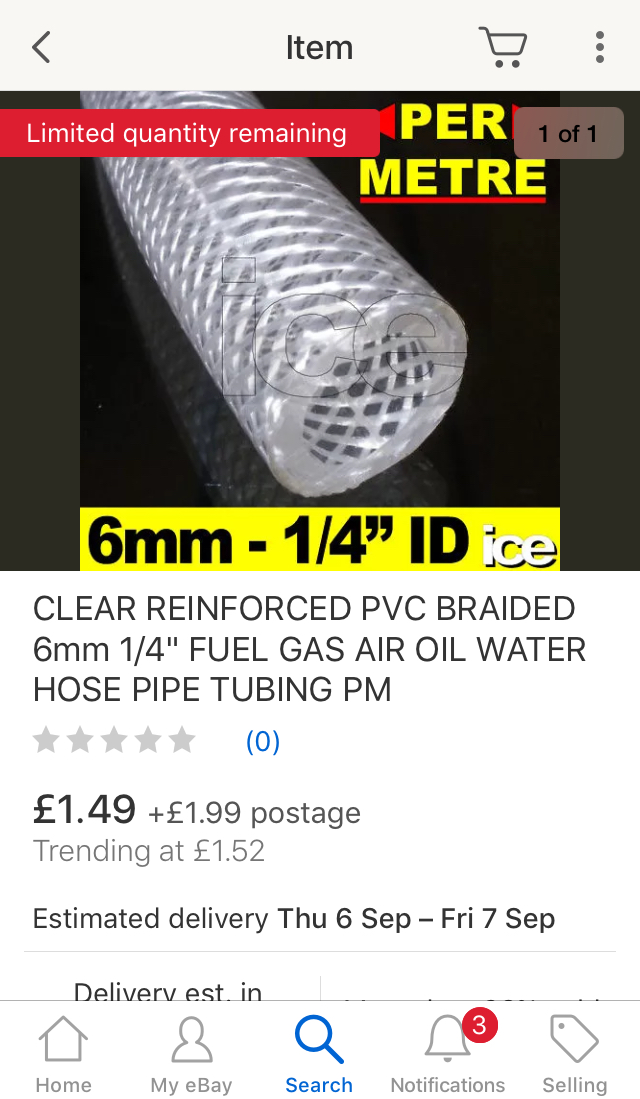Go to the Search tab

tap(319, 1054)
